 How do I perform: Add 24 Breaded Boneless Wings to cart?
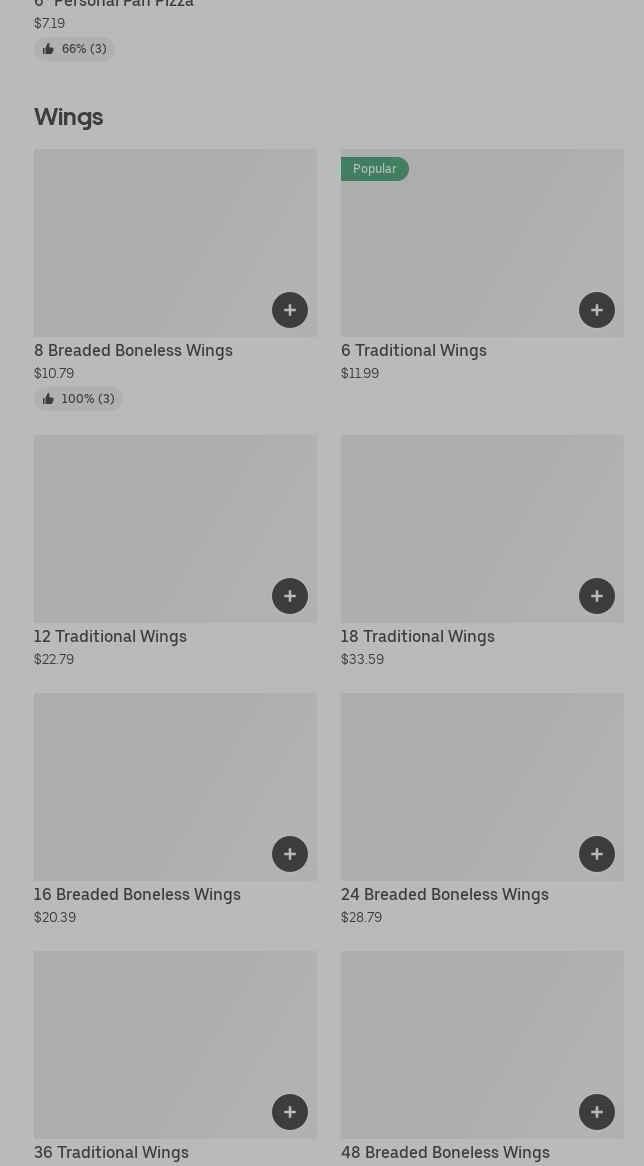coord(597,854)
